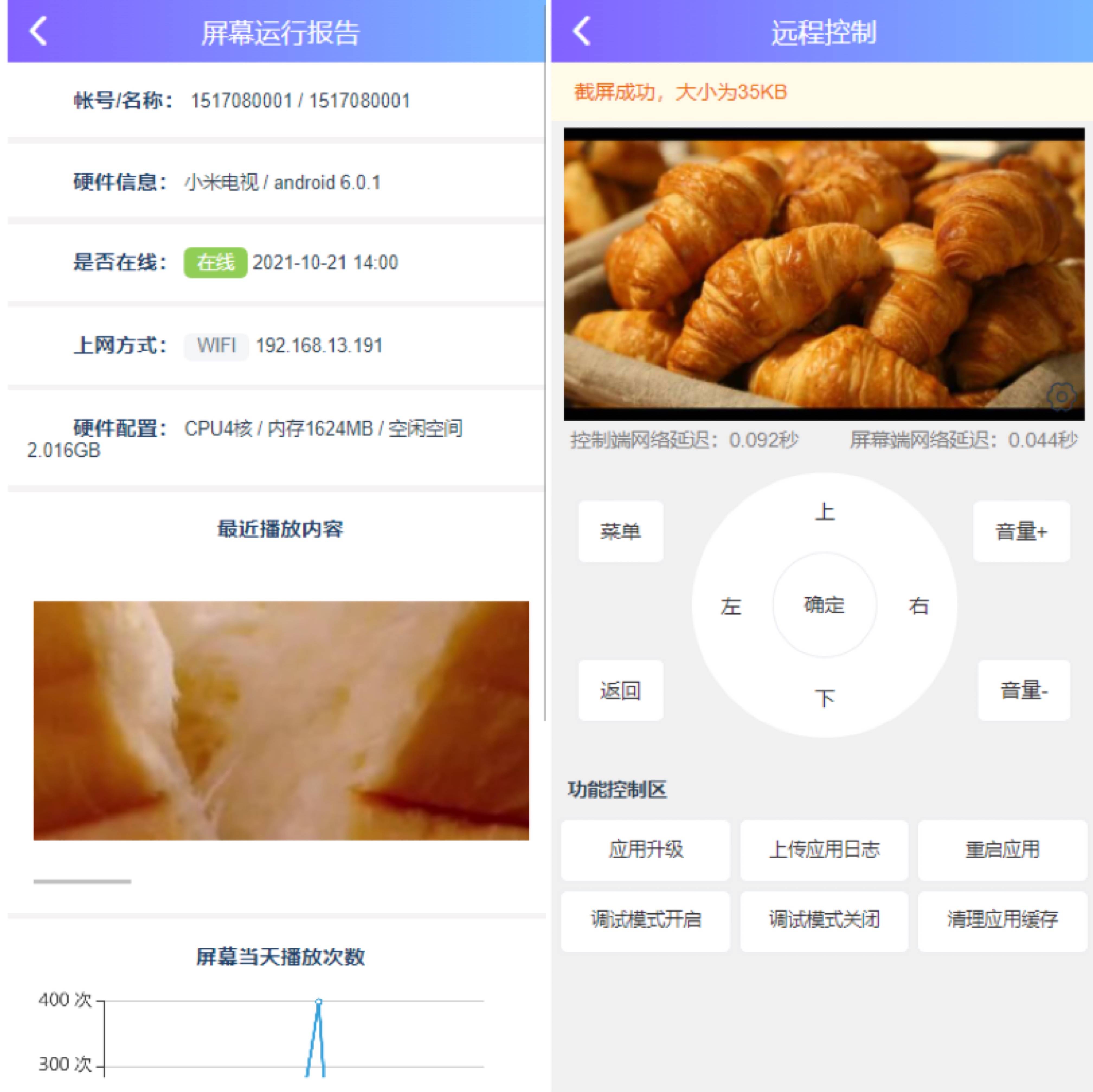Decrease volume with 音量-
This screenshot has width=1093, height=1092.
click(x=1023, y=690)
